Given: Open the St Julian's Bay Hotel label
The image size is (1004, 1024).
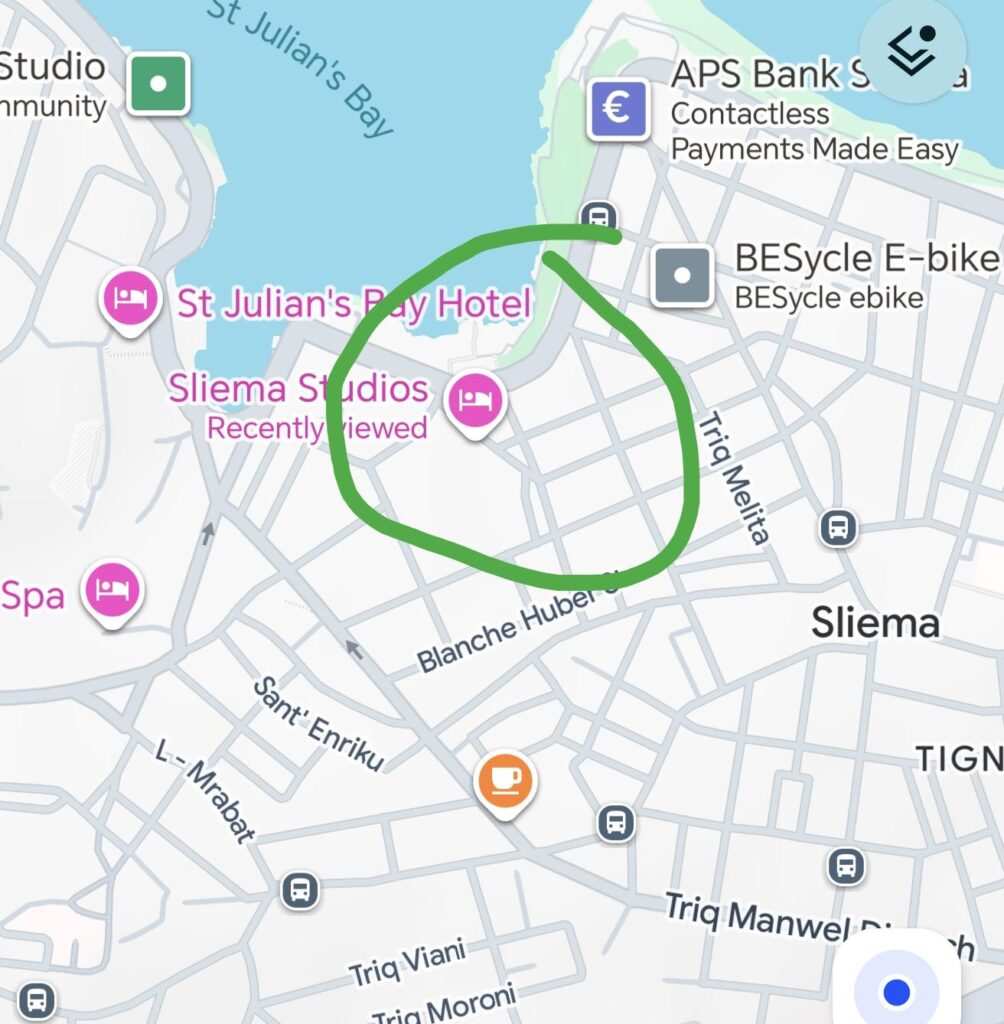Looking at the screenshot, I should (352, 304).
